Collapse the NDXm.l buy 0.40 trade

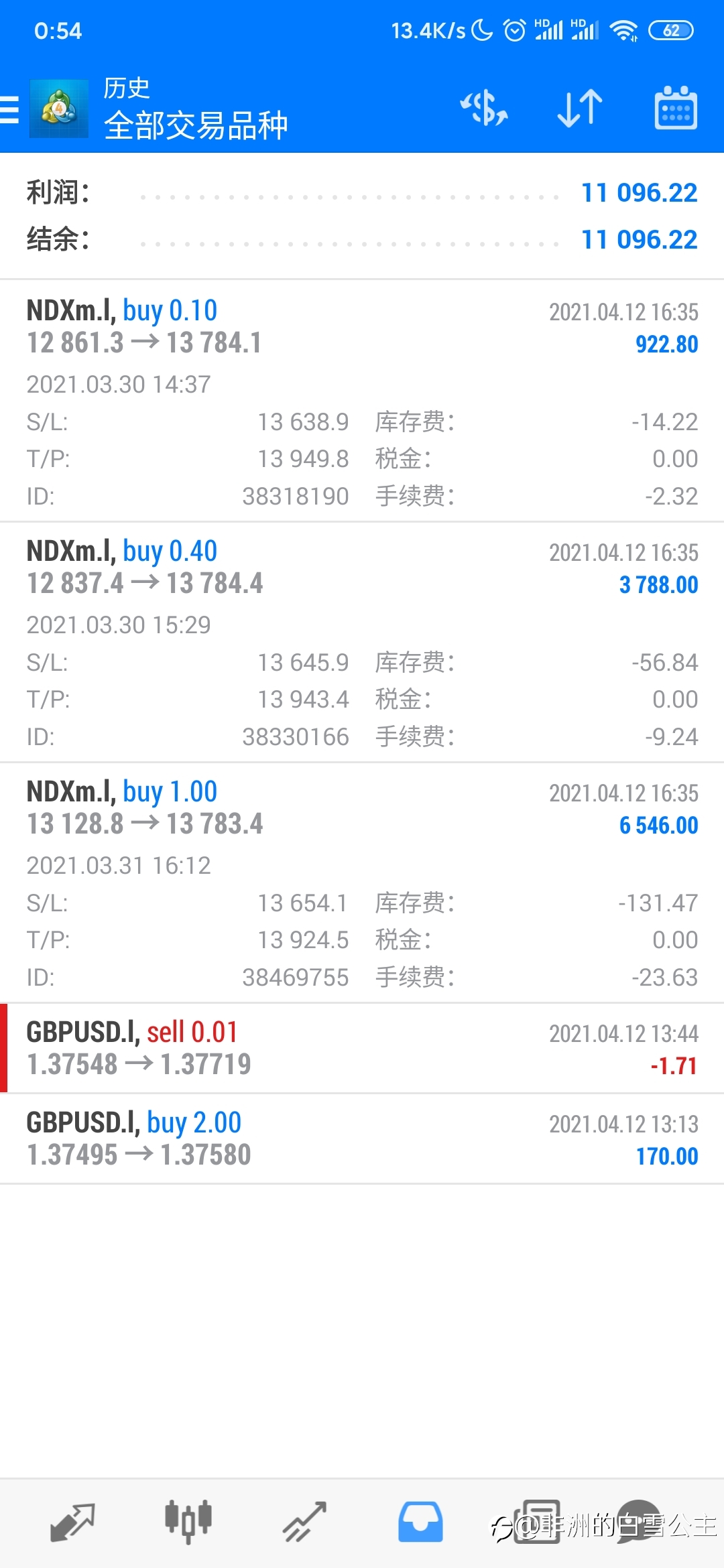pos(362,642)
